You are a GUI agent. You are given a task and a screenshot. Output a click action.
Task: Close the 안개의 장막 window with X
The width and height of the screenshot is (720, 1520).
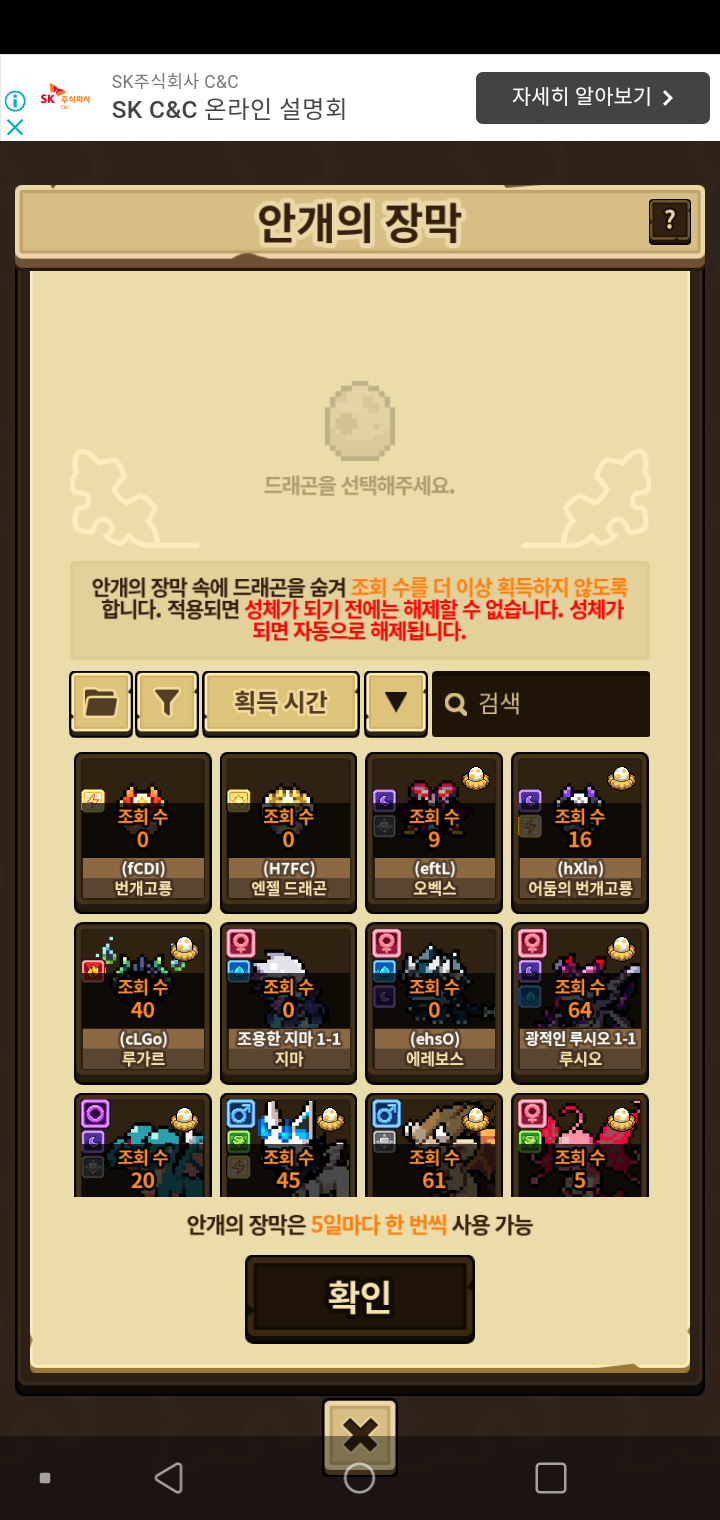[x=360, y=1437]
